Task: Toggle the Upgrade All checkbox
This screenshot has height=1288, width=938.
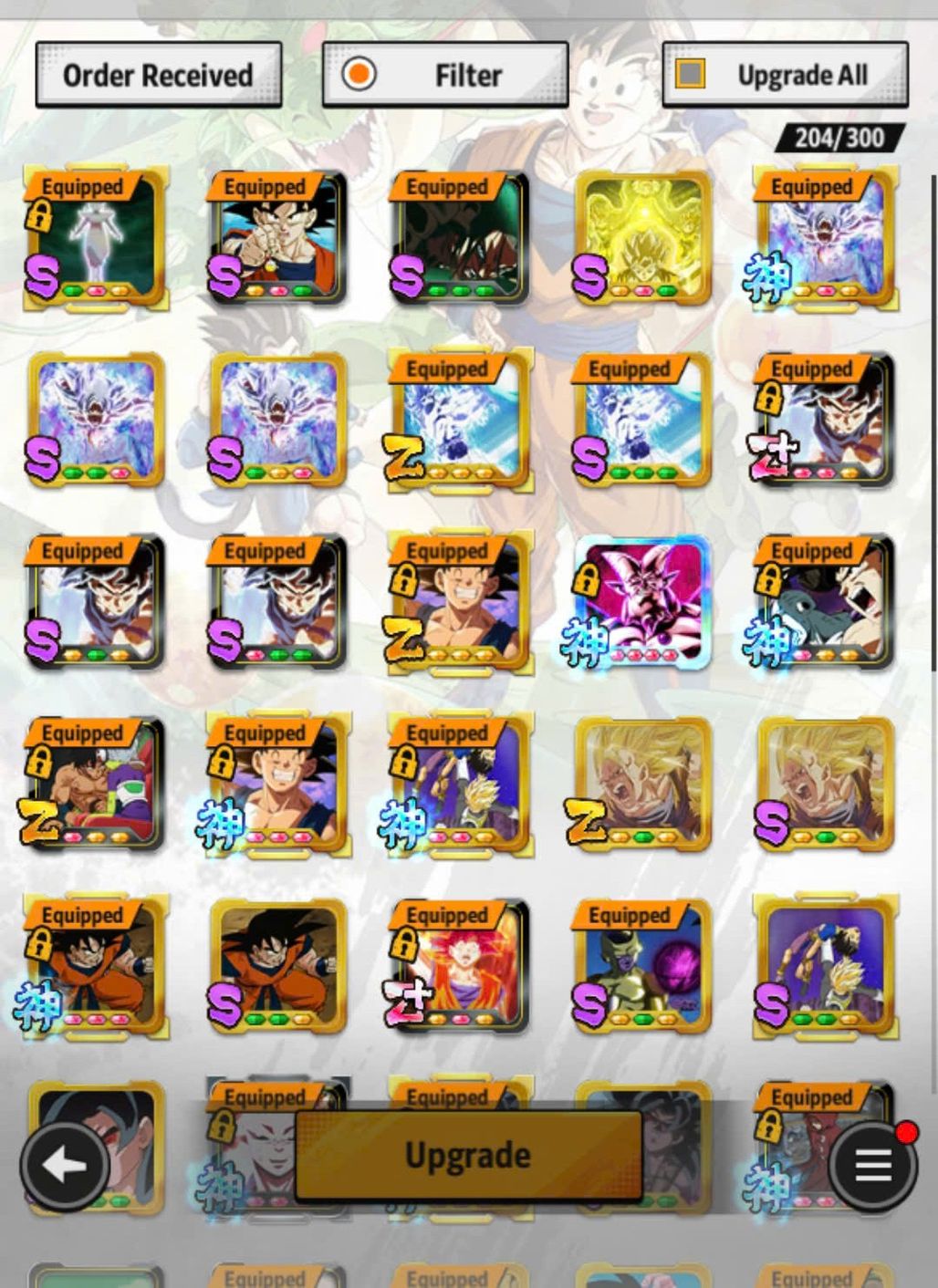Action: pyautogui.click(x=691, y=74)
